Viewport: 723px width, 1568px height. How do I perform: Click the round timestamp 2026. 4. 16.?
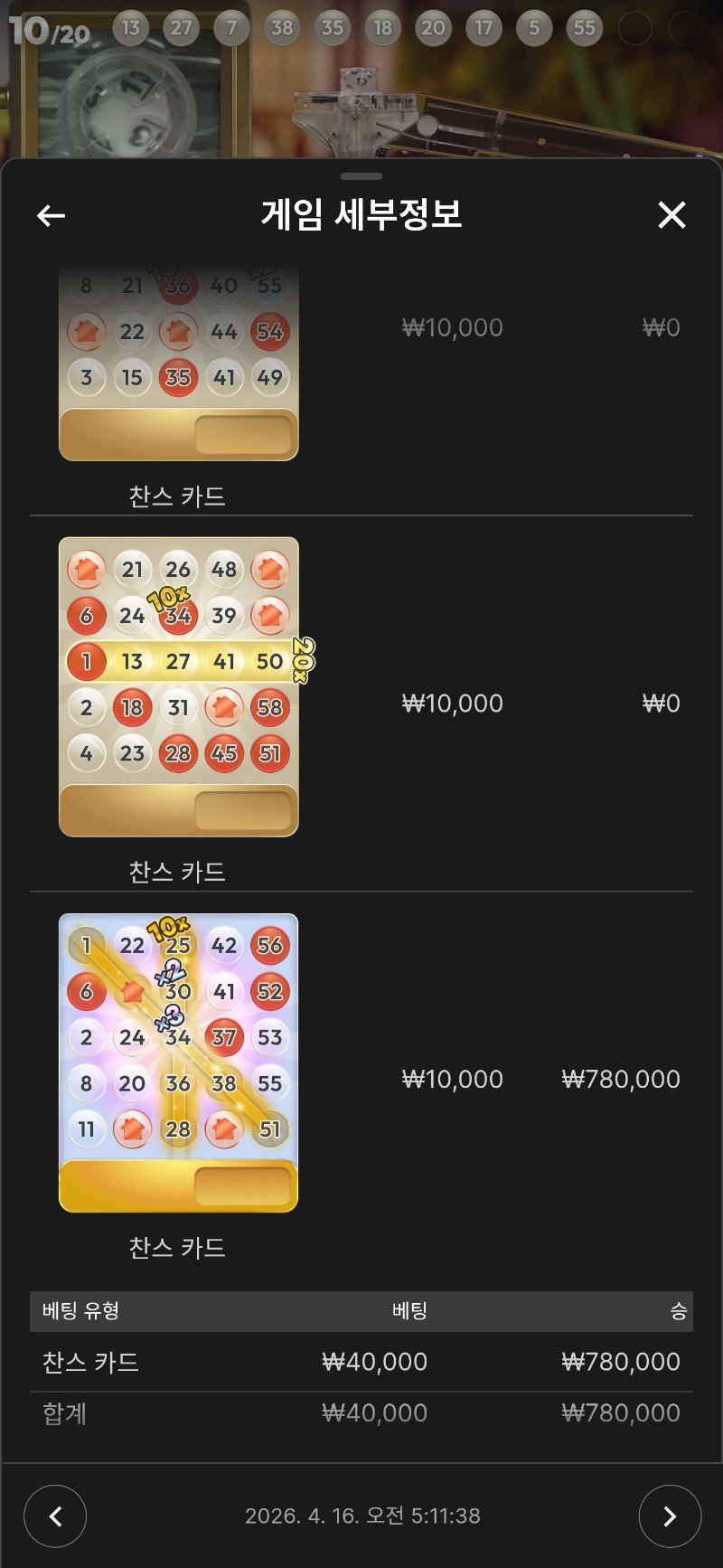click(x=361, y=1516)
